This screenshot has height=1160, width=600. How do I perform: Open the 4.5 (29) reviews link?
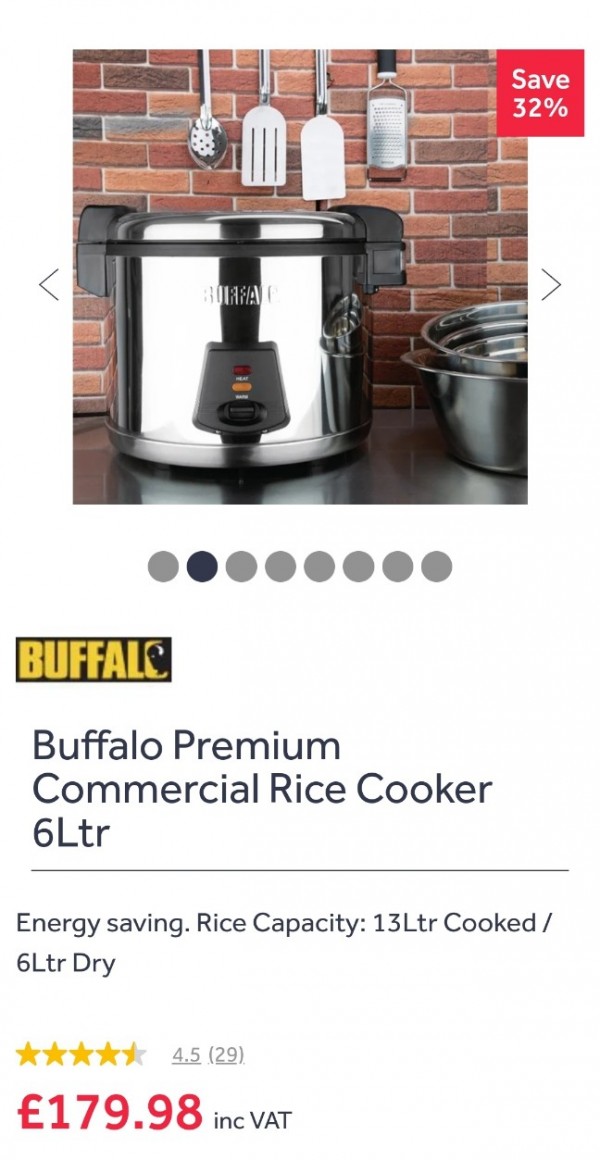208,1054
